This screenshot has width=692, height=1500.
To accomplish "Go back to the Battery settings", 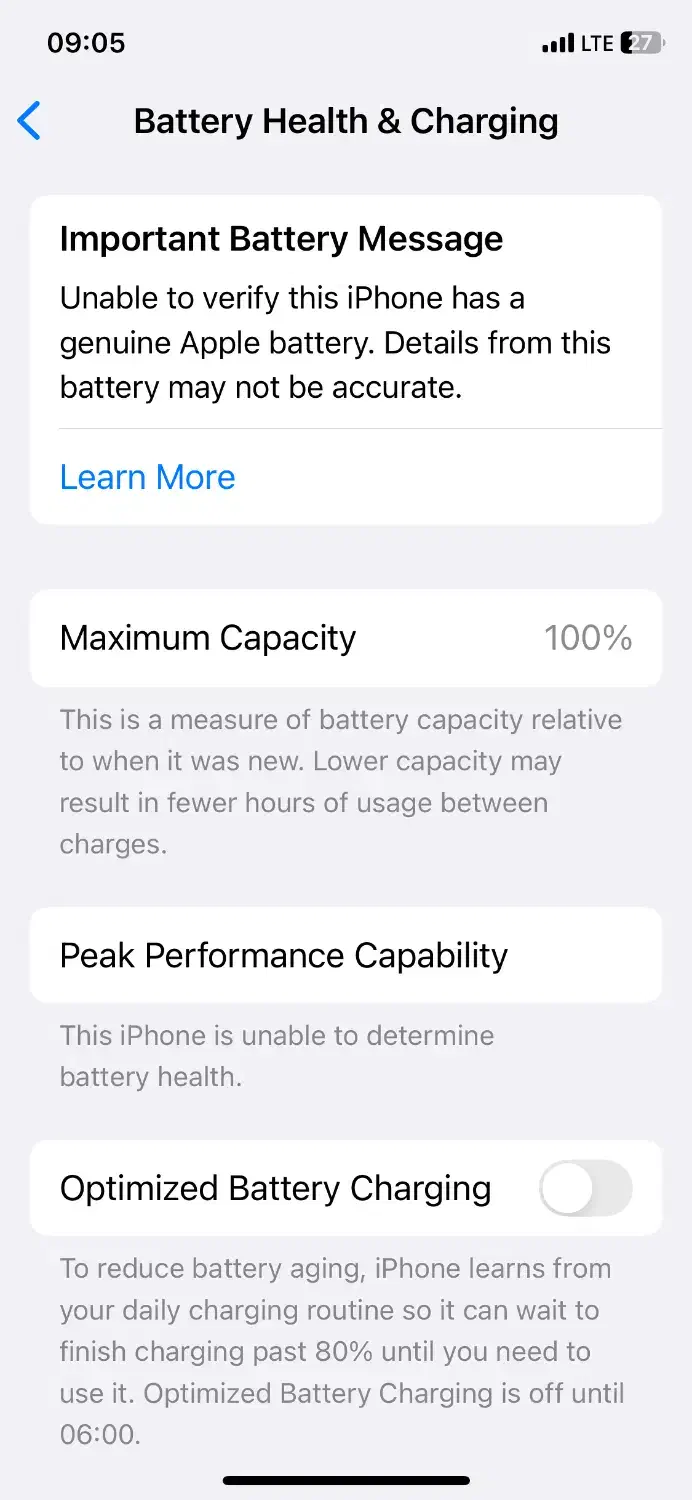I will point(30,121).
